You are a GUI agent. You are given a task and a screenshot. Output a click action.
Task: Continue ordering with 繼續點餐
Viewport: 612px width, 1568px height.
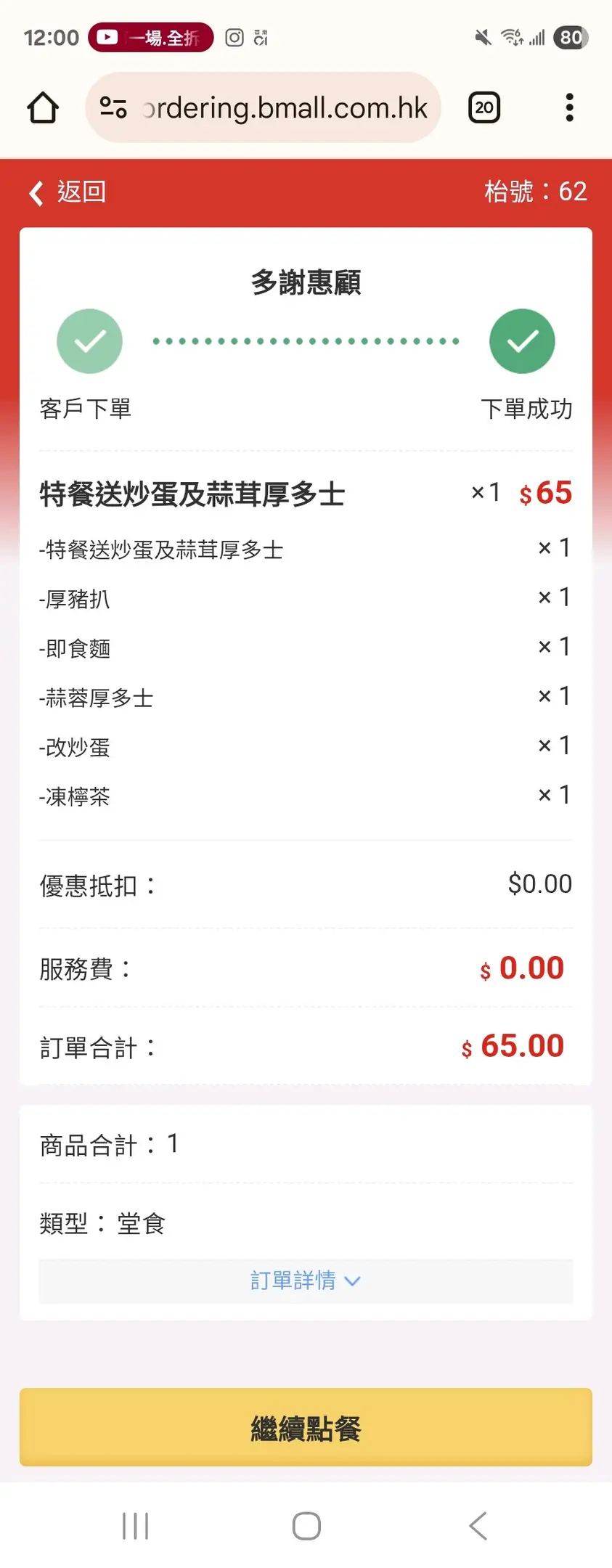306,1428
